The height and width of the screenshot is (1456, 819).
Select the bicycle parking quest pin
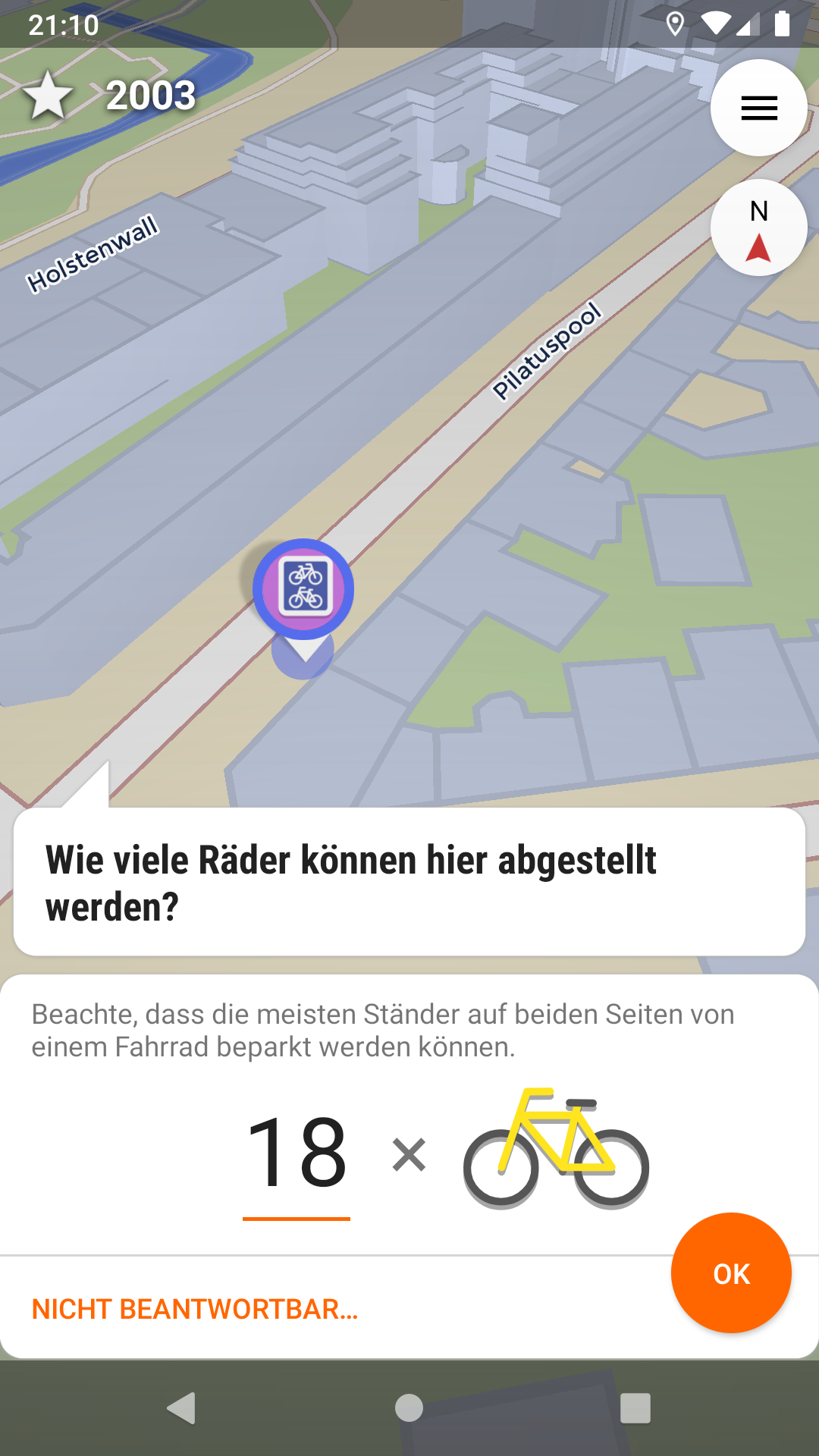pyautogui.click(x=303, y=589)
